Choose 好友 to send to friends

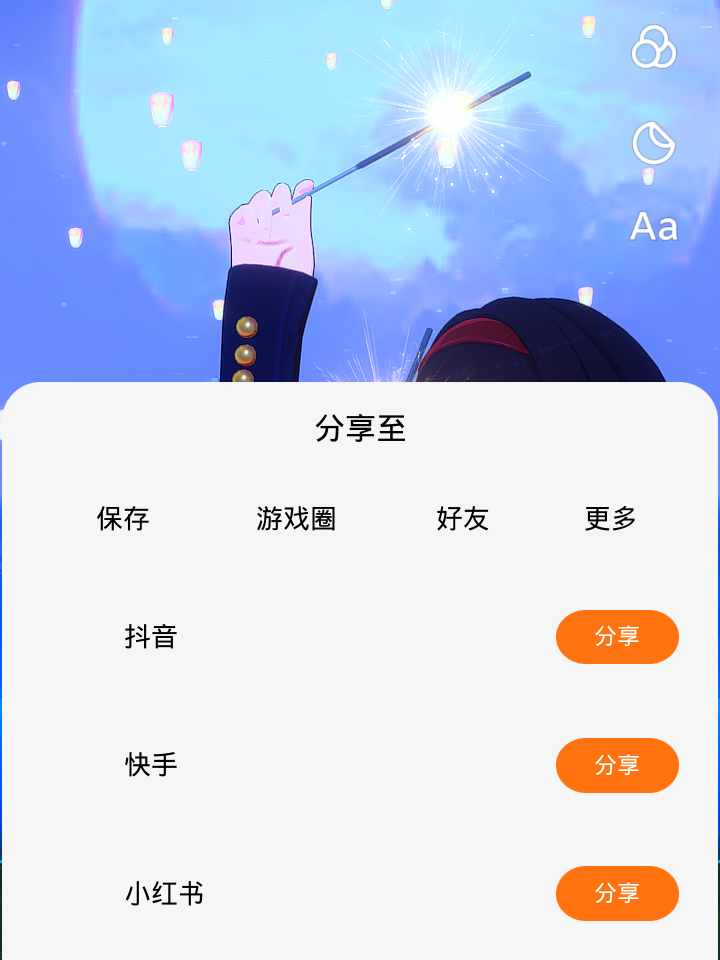(462, 518)
